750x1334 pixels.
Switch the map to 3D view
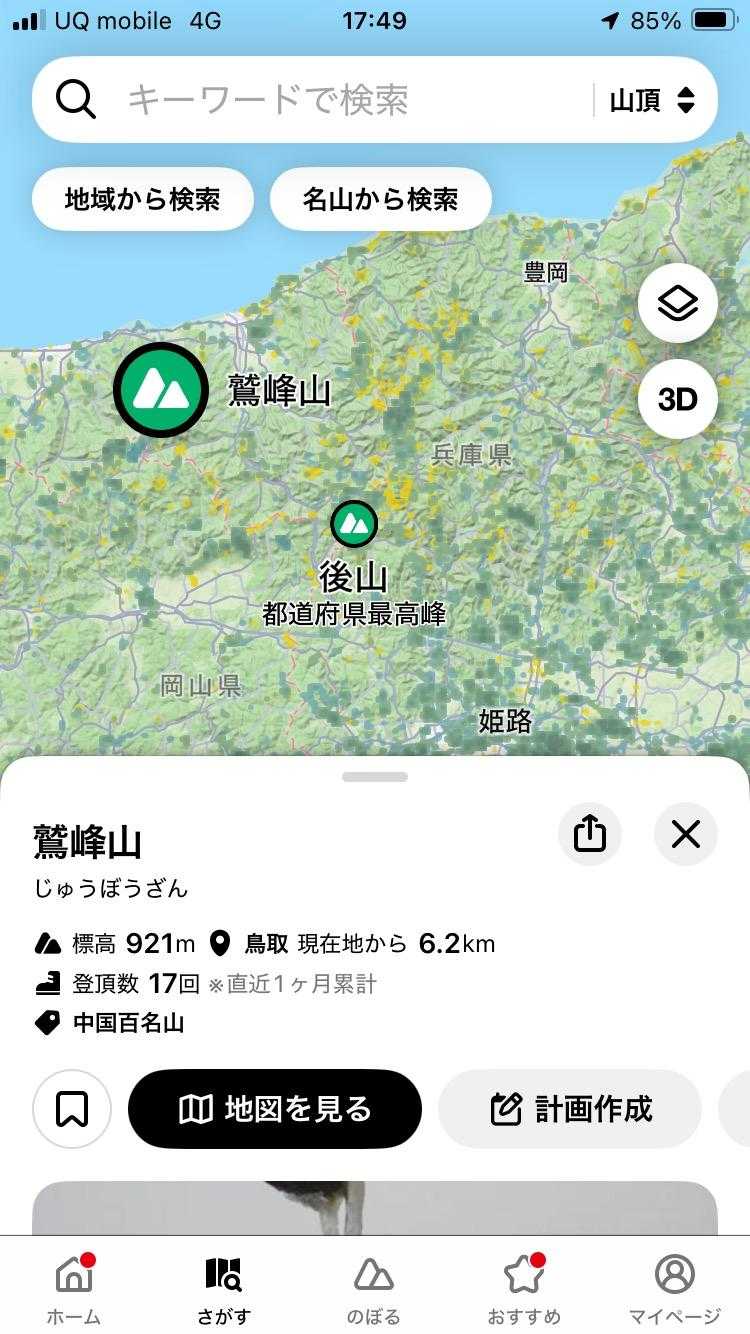point(677,399)
